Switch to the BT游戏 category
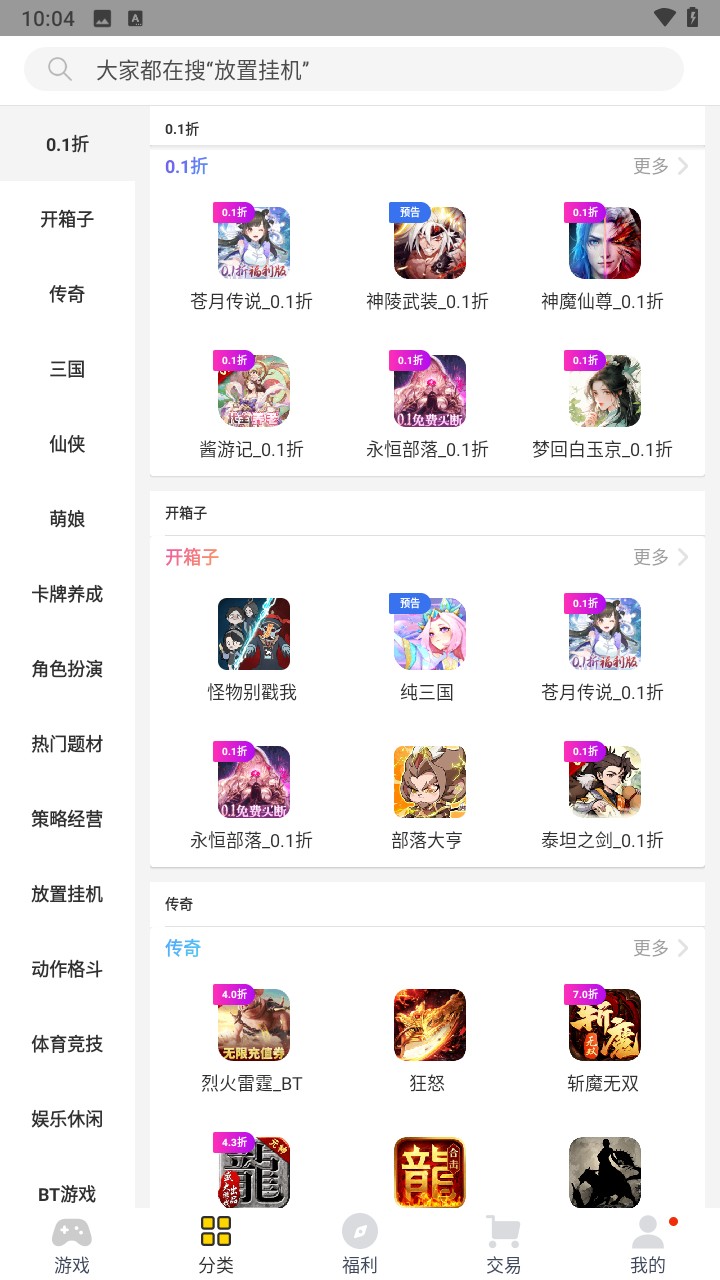 [67, 1193]
